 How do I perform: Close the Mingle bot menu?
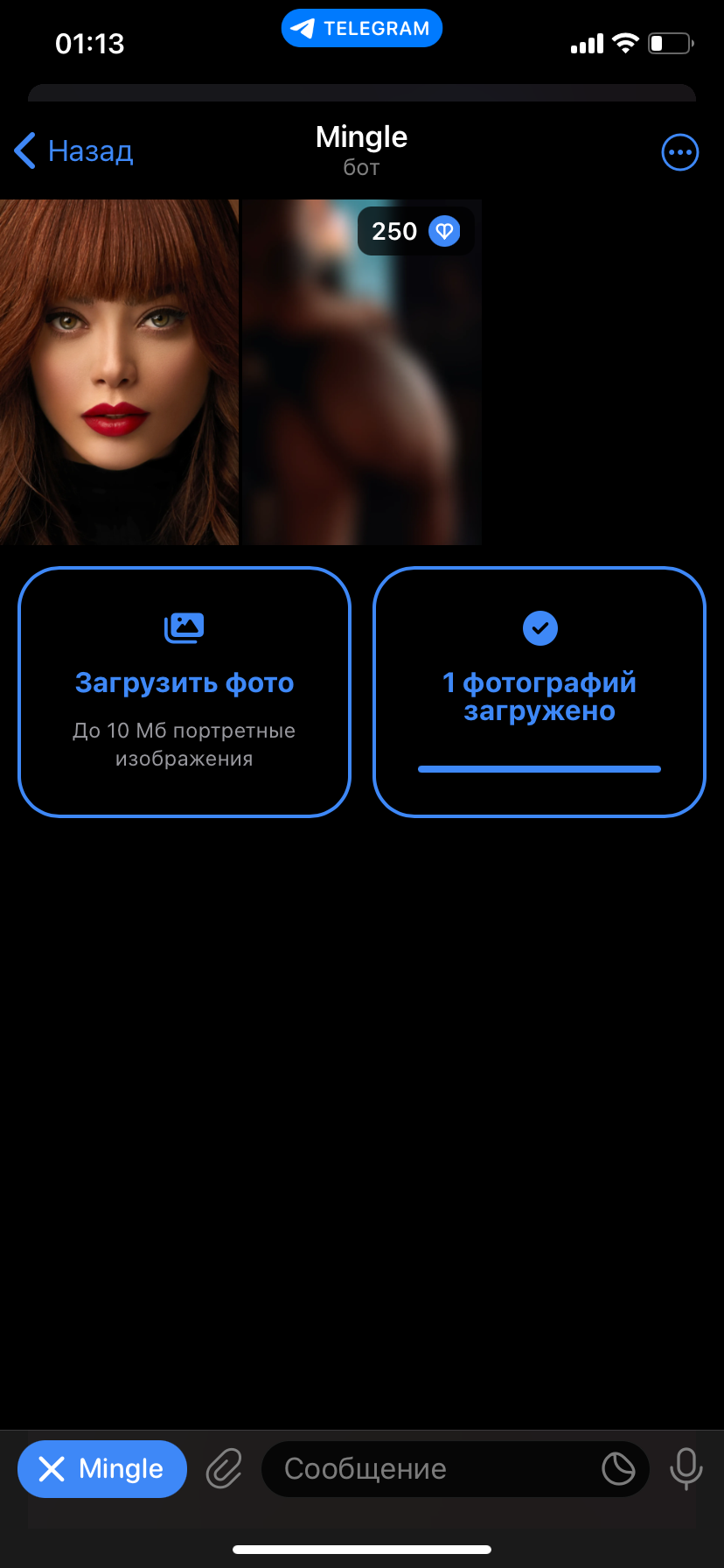tap(102, 1469)
